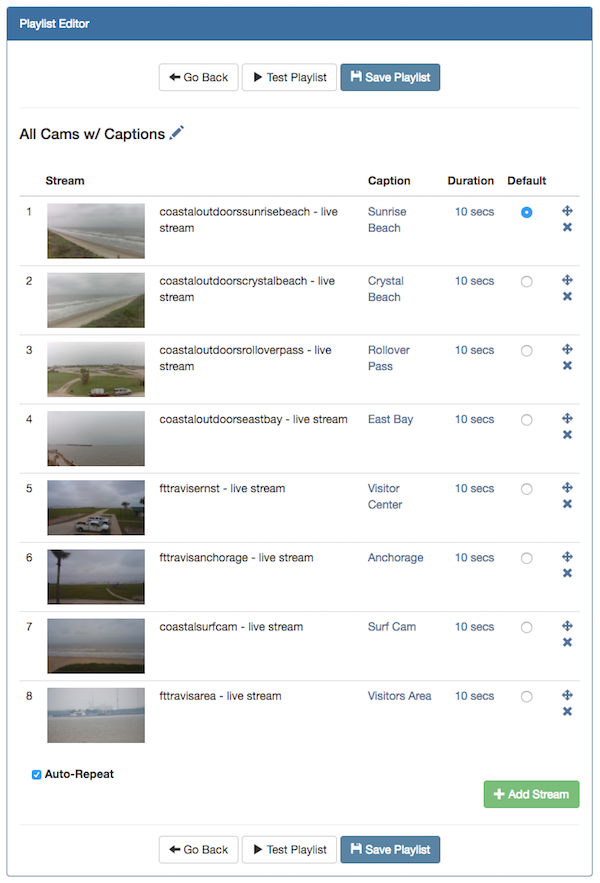
Task: Open the coastaloutdoorssunrisebeach stream thumbnail
Action: 96,231
